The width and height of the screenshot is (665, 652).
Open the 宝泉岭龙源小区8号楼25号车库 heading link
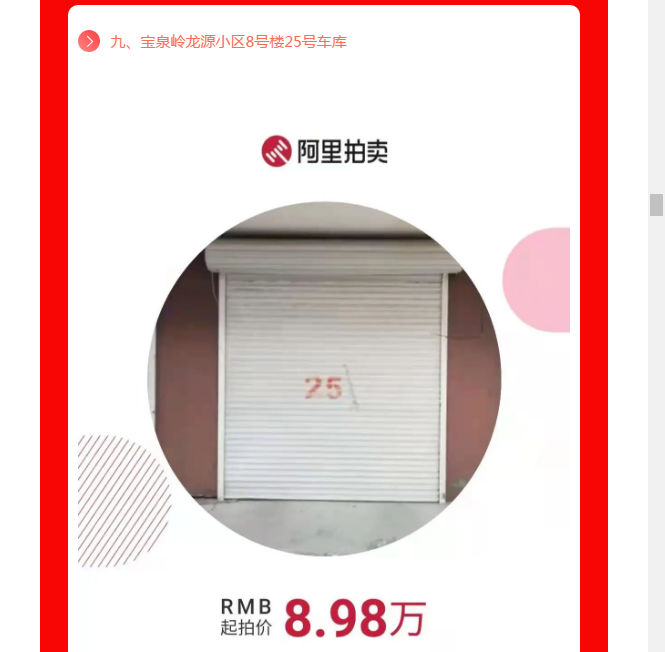pos(228,42)
